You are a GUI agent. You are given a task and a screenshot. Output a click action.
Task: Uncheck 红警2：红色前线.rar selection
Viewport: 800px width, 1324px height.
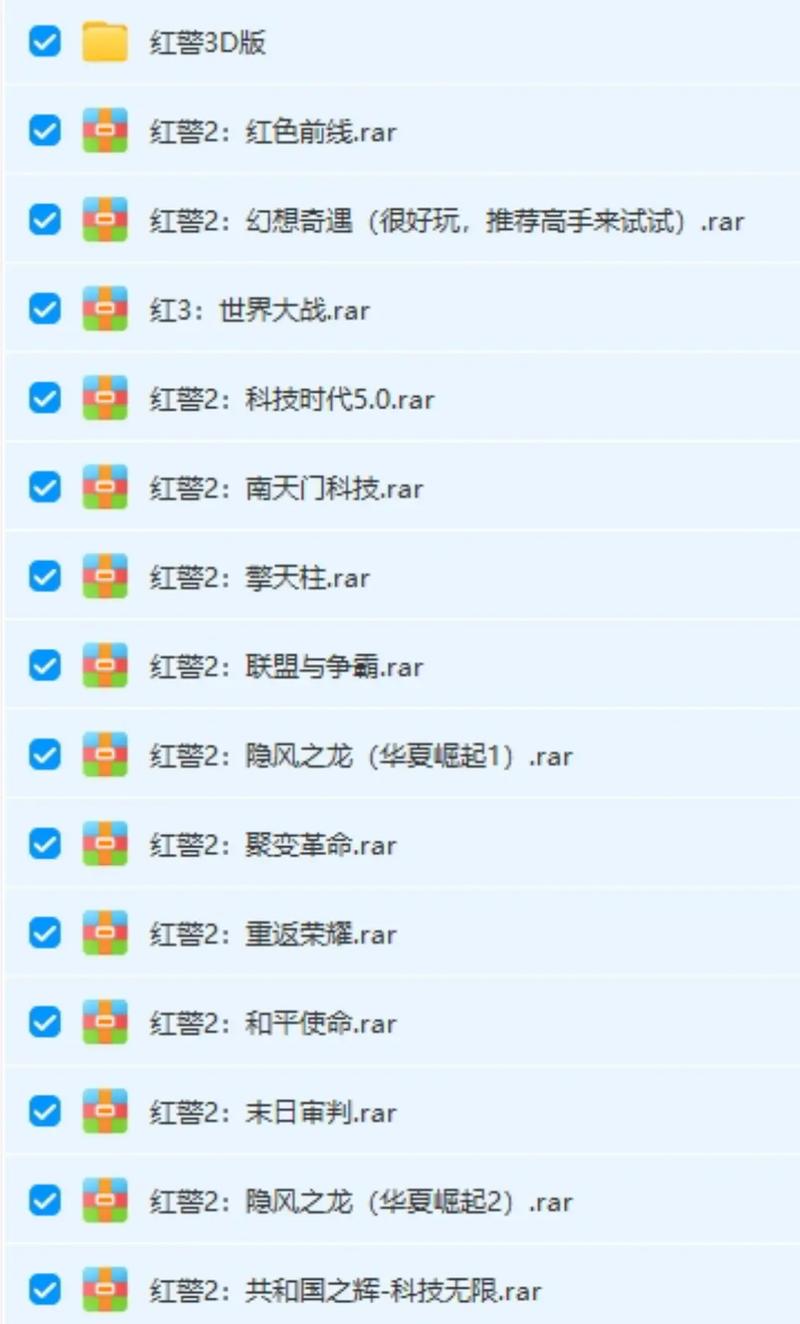click(x=43, y=131)
